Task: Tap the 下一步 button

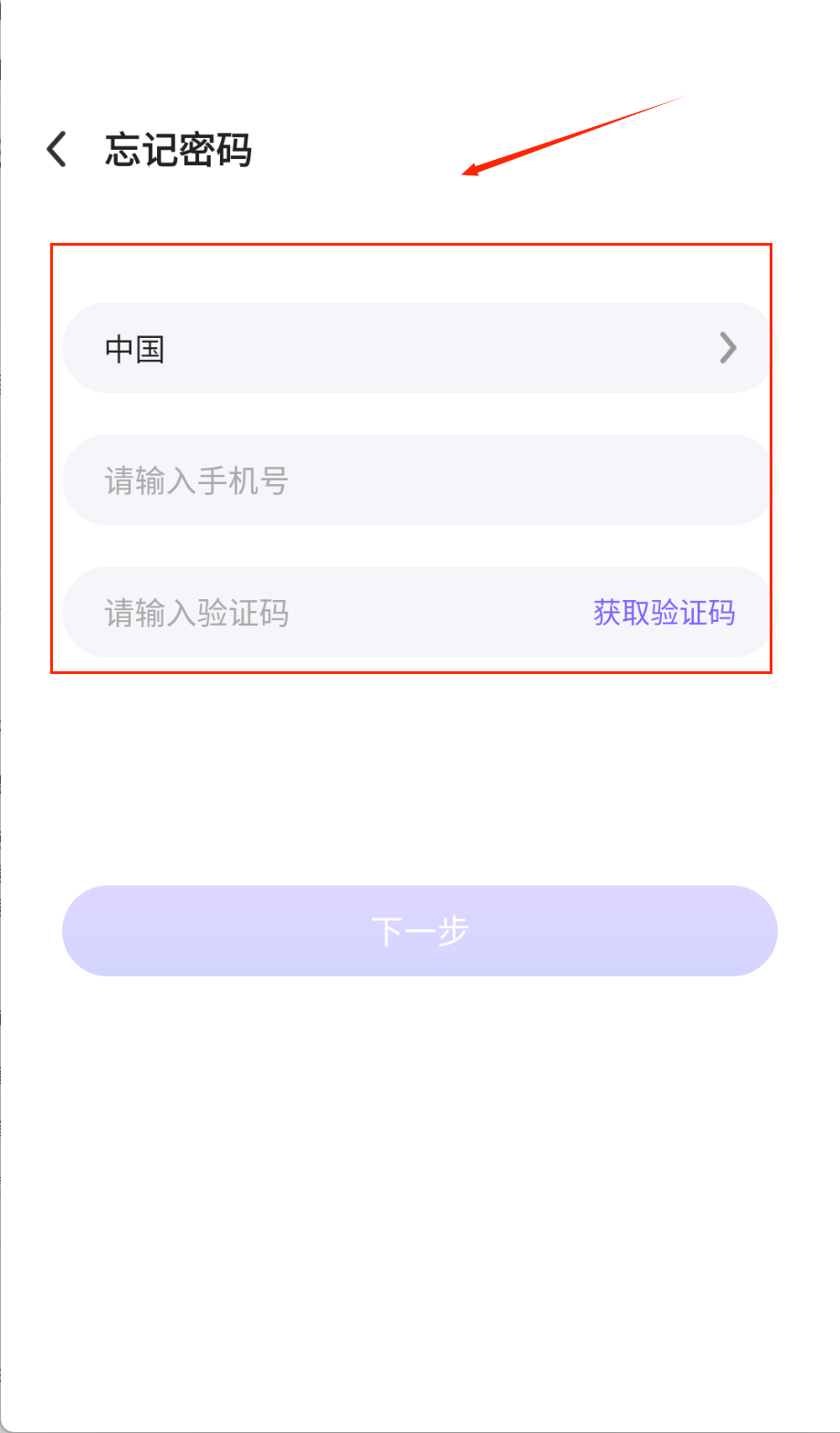Action: coord(419,931)
